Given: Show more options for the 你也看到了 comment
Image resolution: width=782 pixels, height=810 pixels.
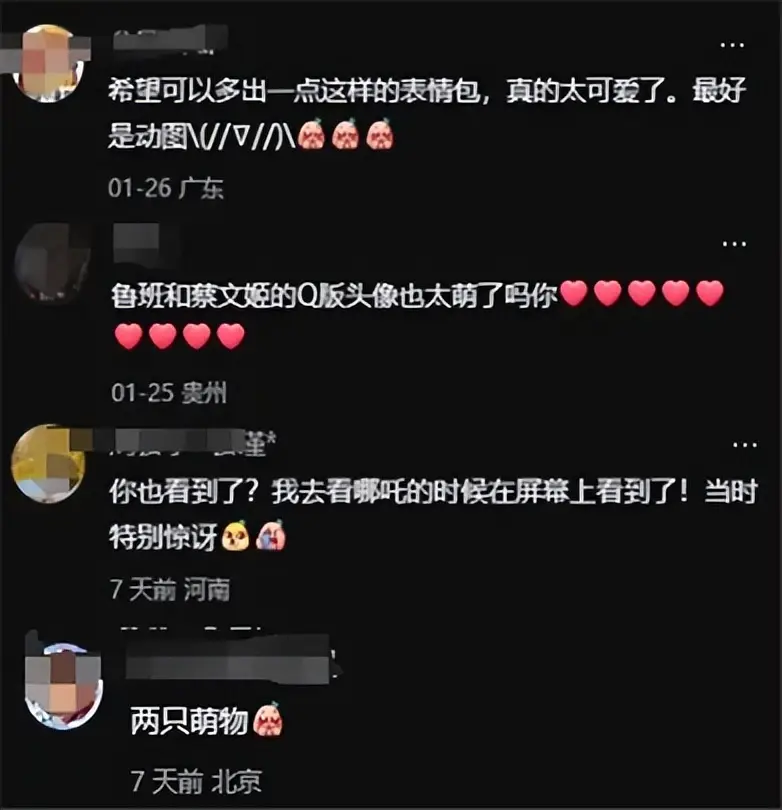Looking at the screenshot, I should tap(745, 444).
